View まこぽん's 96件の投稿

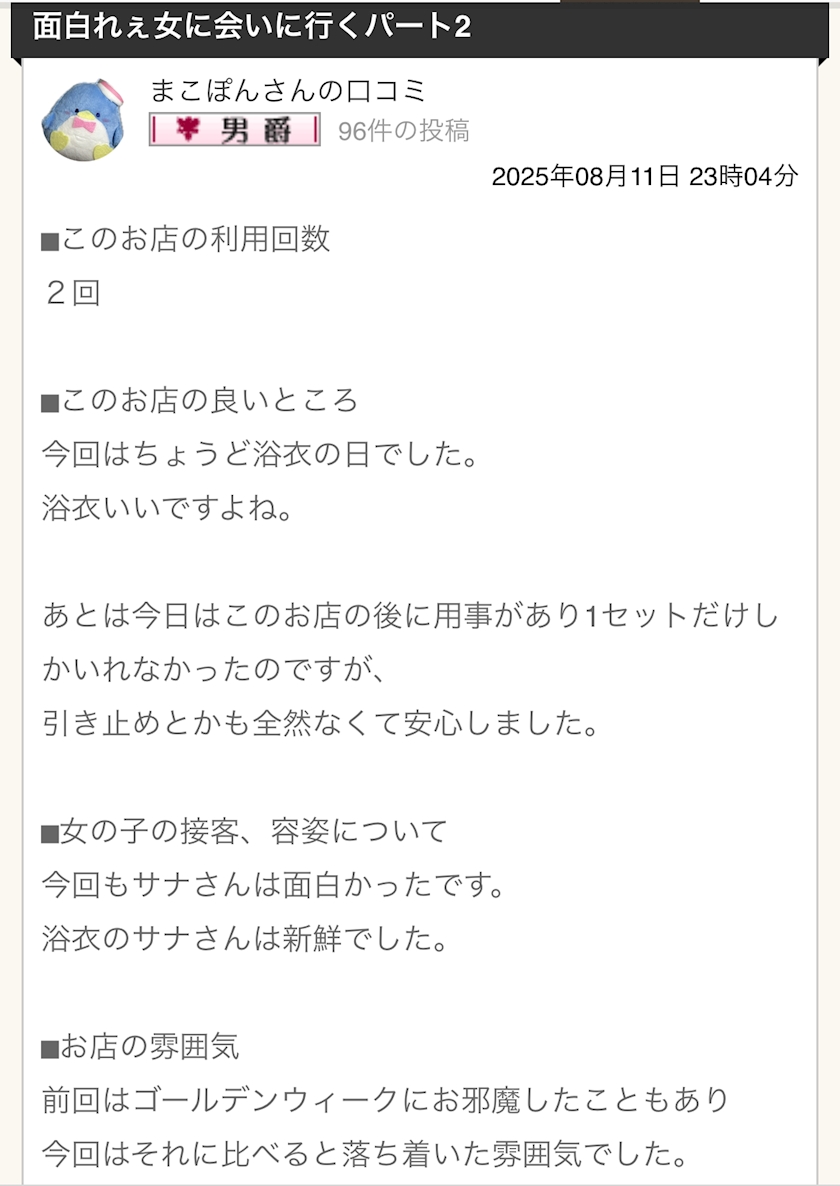pyautogui.click(x=403, y=131)
